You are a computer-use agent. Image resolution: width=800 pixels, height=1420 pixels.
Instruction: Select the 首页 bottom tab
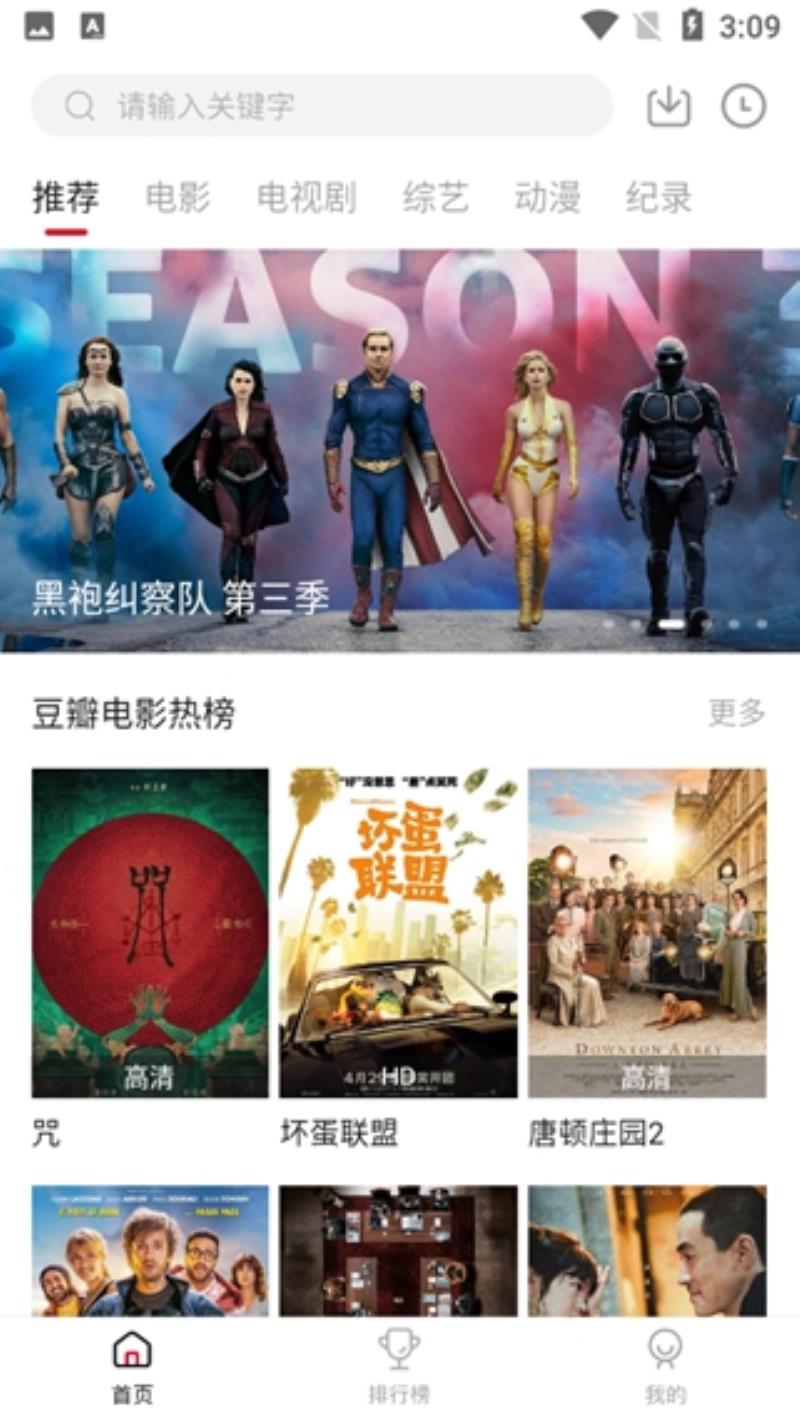point(133,1366)
